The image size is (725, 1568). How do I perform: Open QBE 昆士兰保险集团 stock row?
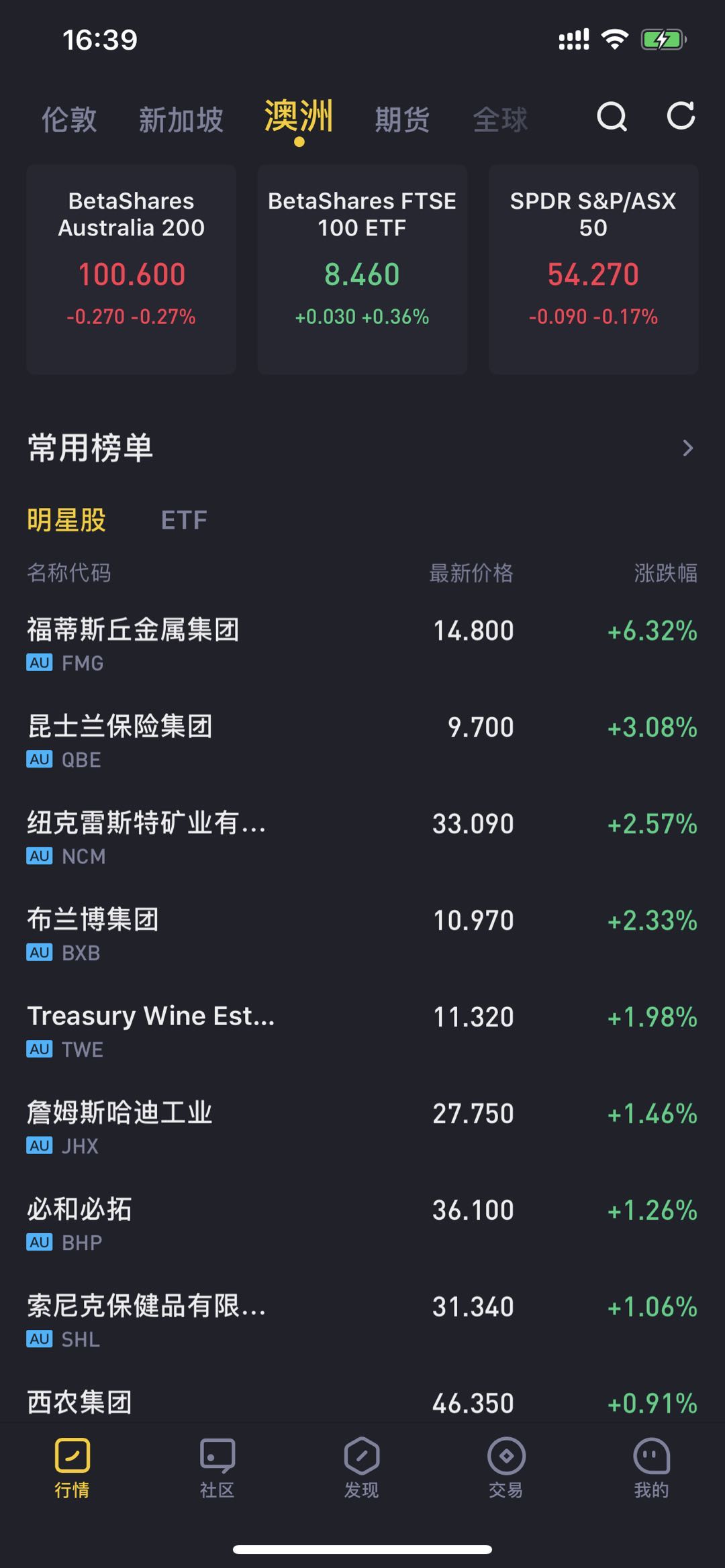pos(362,741)
